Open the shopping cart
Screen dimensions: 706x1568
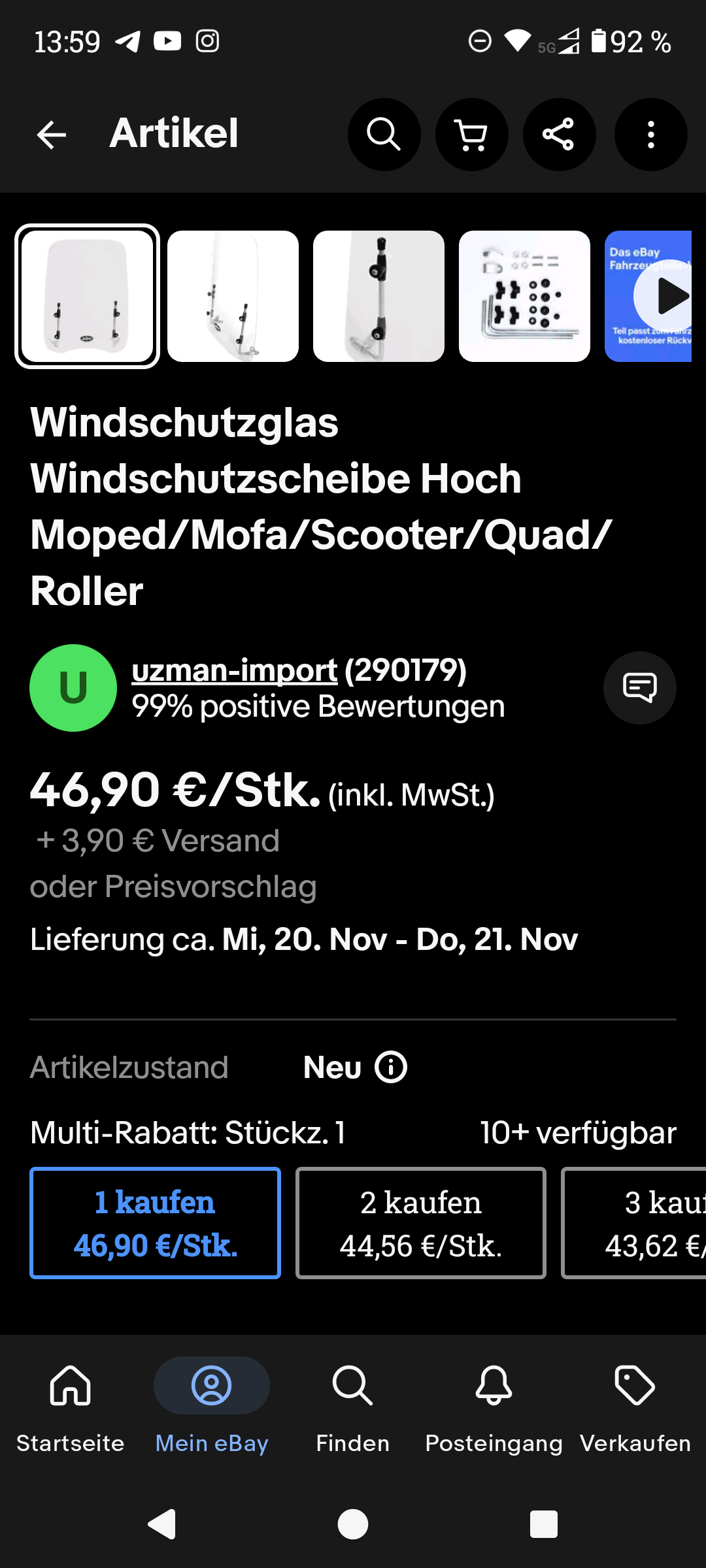471,135
